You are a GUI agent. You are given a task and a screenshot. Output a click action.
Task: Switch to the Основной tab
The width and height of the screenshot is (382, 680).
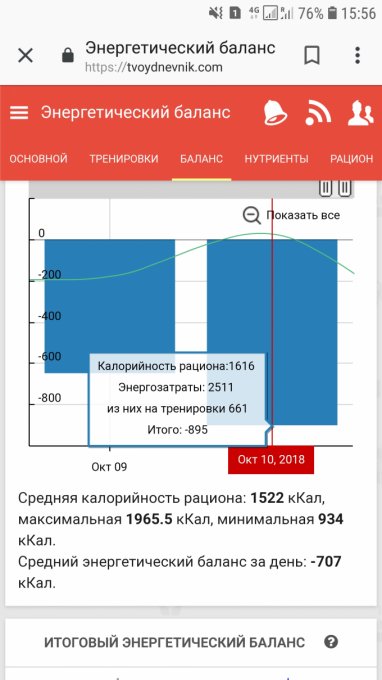coord(39,159)
